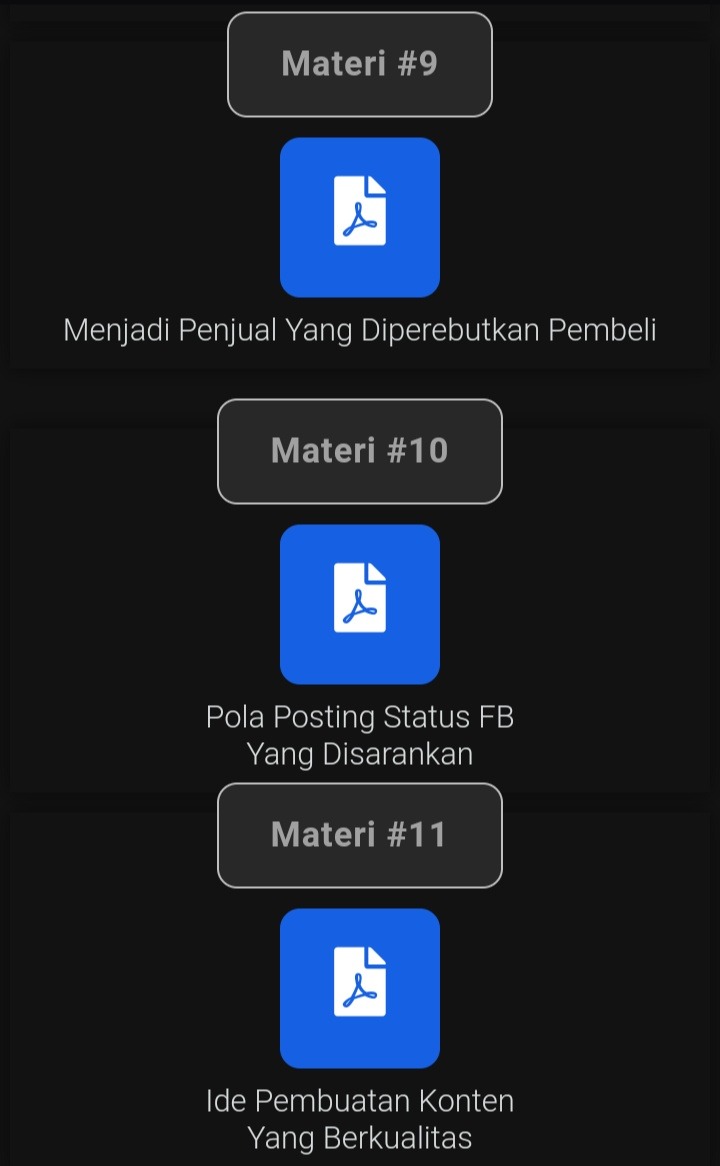Tap the Materi #9 button

pyautogui.click(x=360, y=65)
